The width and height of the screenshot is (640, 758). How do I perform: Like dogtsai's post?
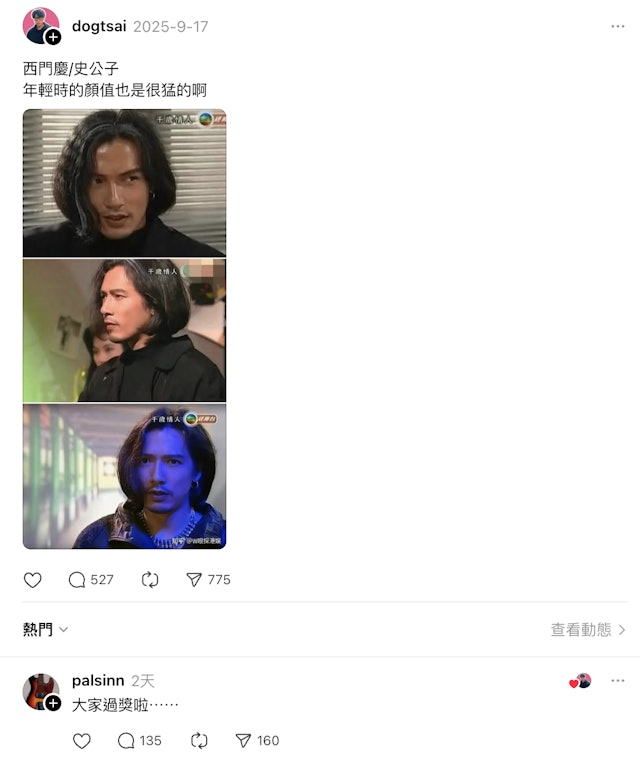pos(33,580)
